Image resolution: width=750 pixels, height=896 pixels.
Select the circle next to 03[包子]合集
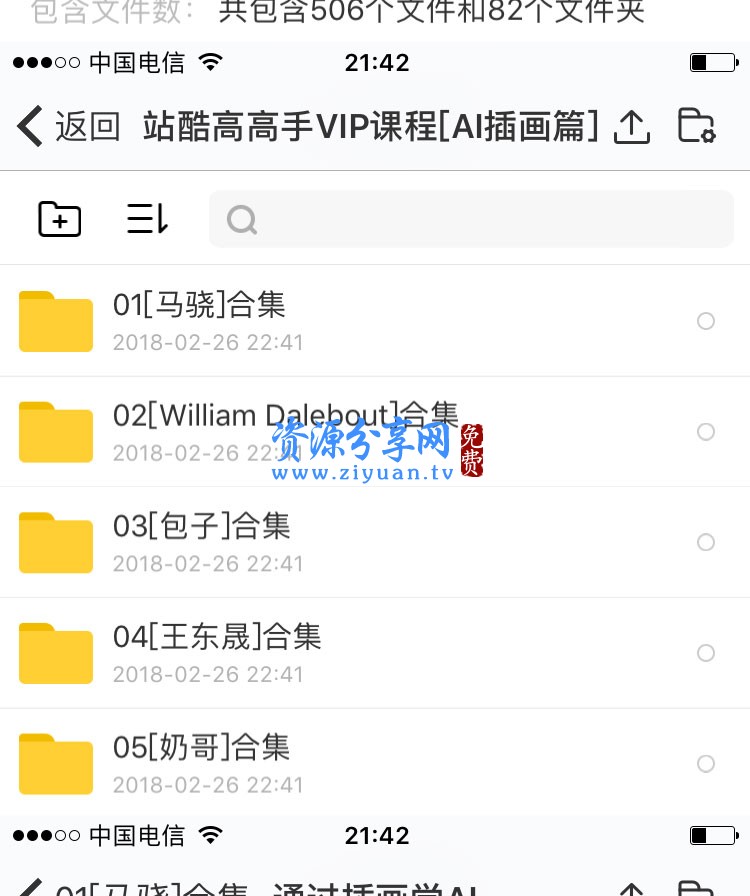706,542
